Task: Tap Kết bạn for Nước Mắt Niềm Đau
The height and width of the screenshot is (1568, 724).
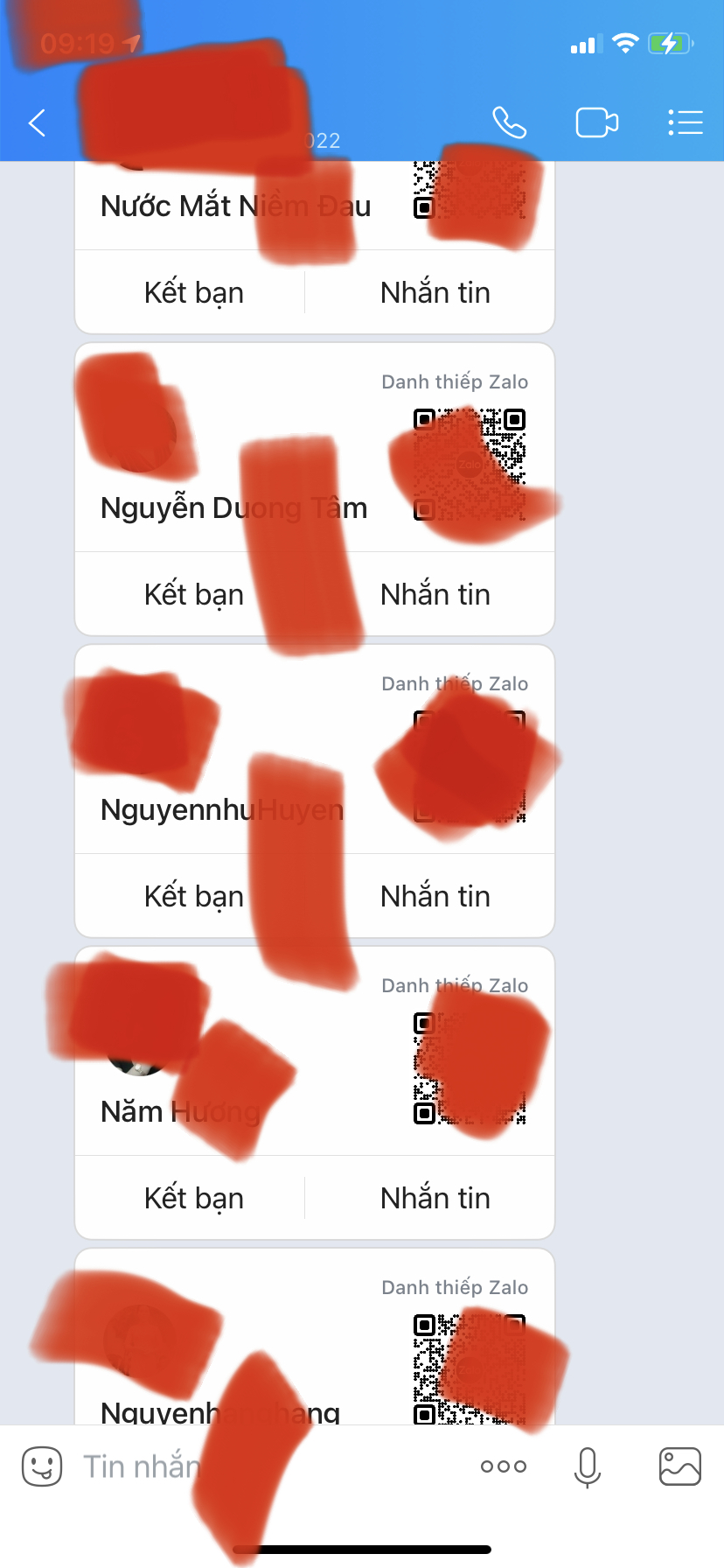Action: coord(193,292)
